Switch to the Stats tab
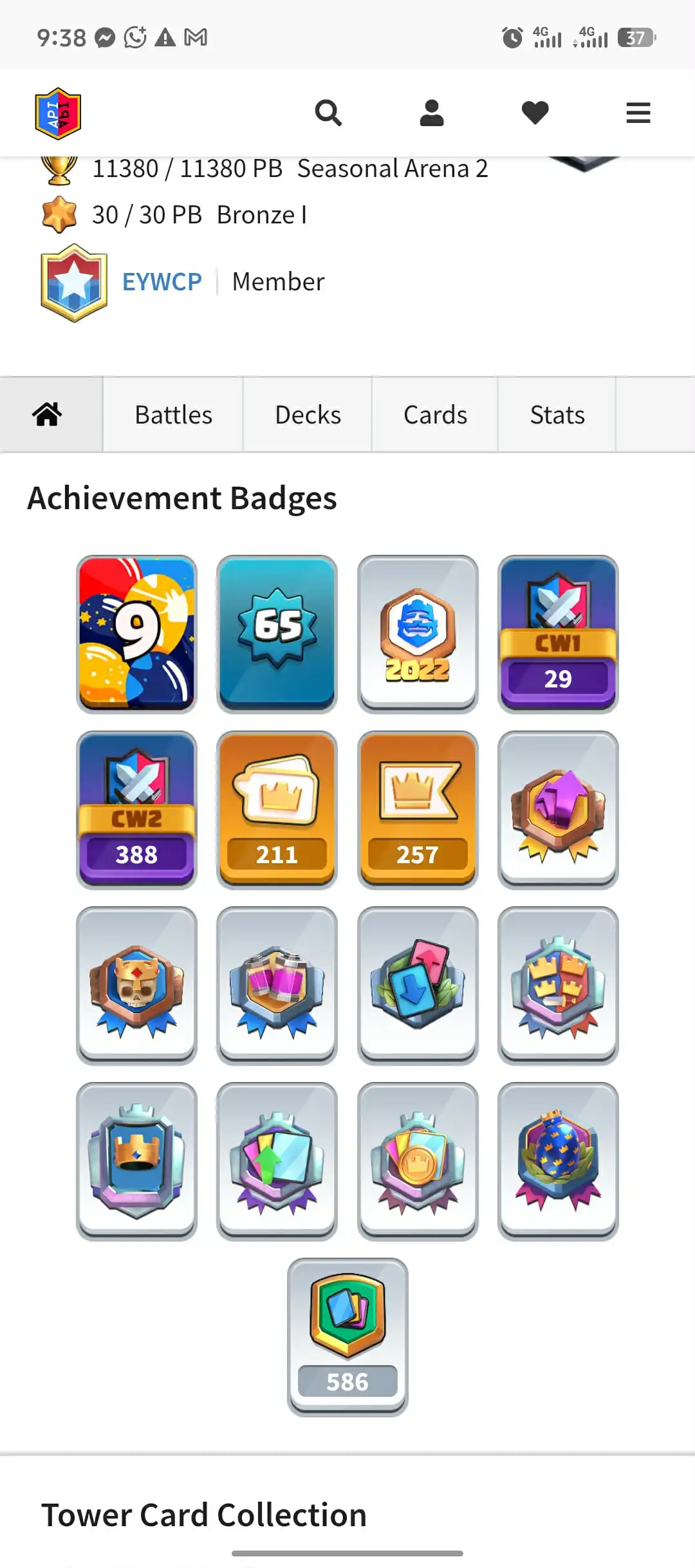The height and width of the screenshot is (1568, 695). [x=557, y=415]
